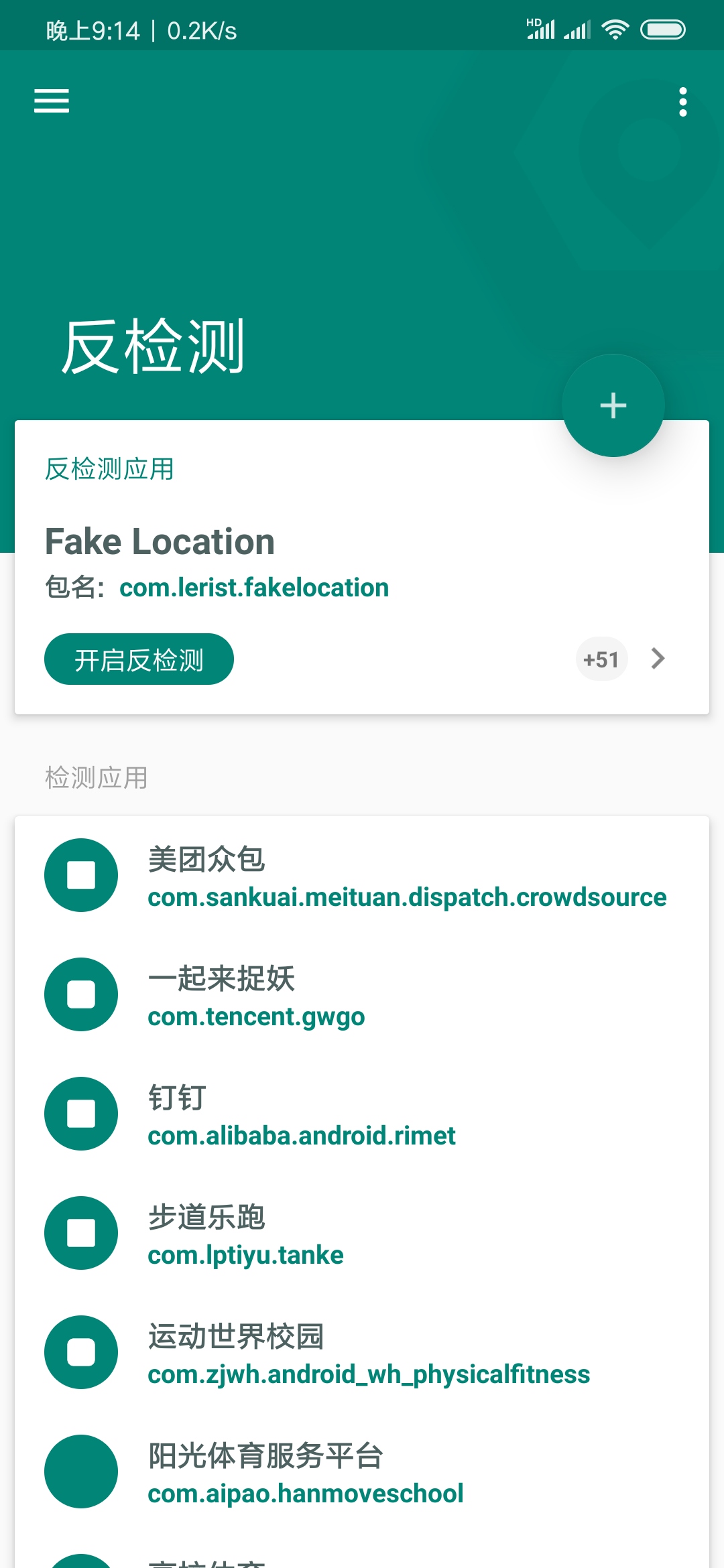Select the 阳光体育服务平台 row
724x1568 pixels.
(x=362, y=1472)
